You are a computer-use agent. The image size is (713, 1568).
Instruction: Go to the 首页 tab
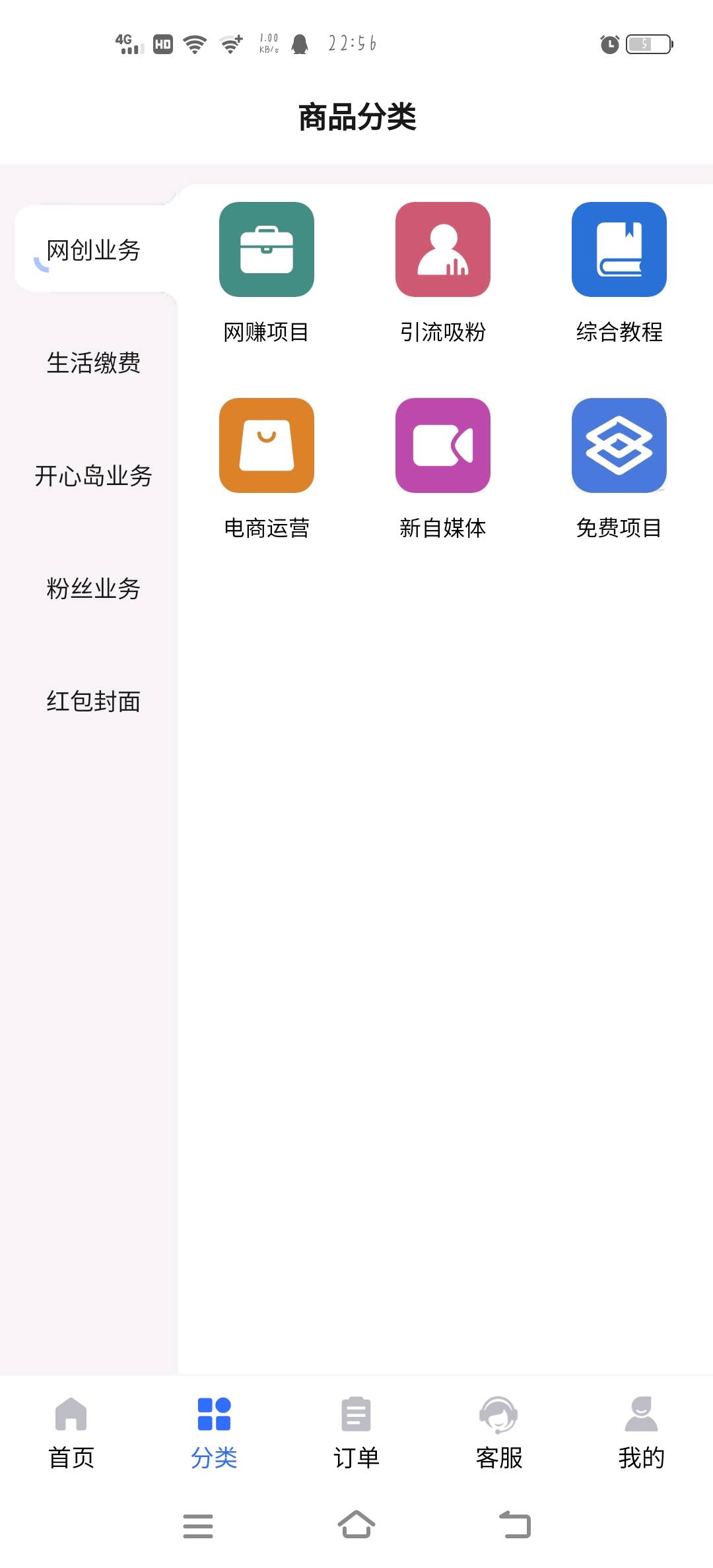pyautogui.click(x=71, y=1433)
